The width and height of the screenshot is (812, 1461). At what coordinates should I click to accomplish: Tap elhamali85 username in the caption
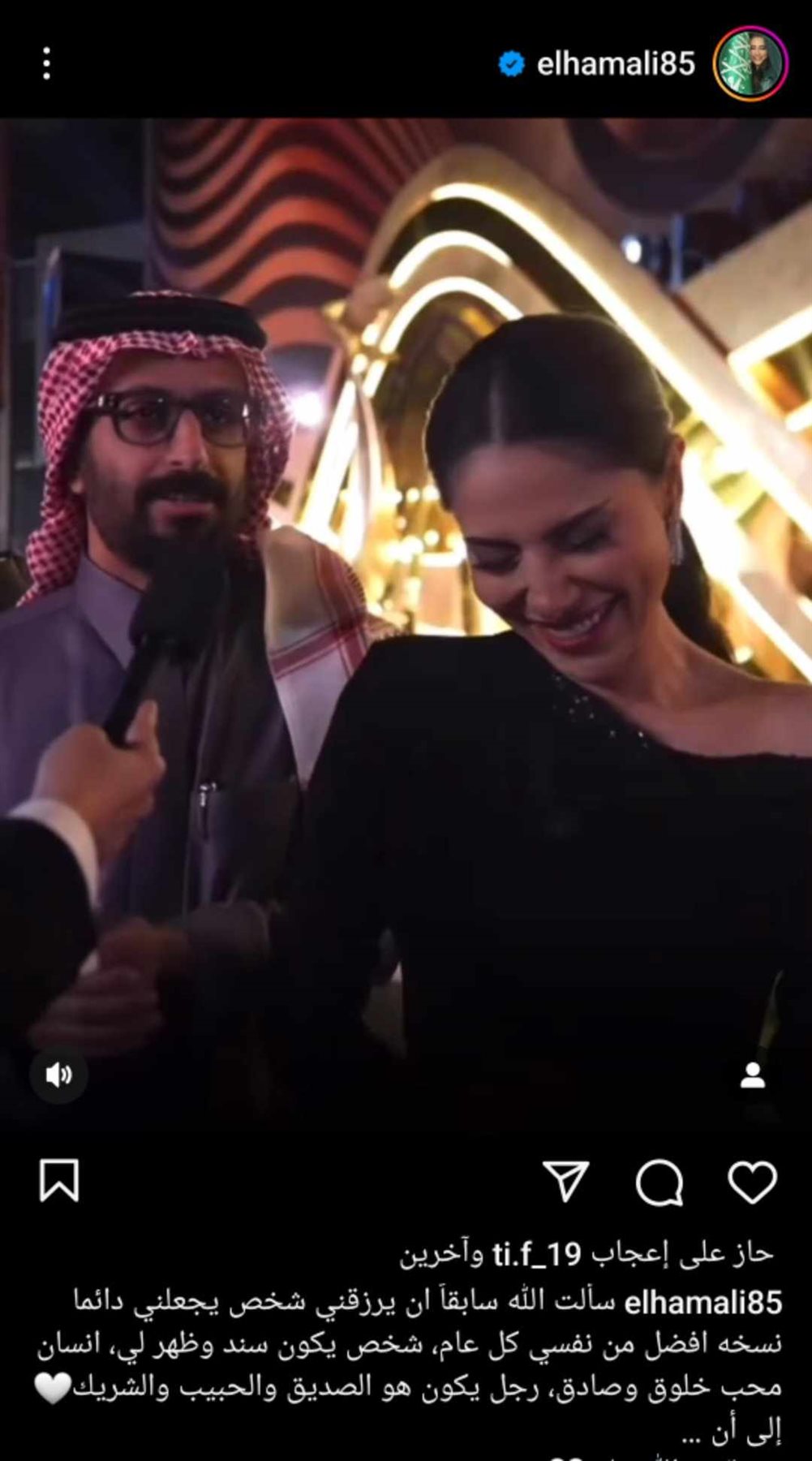[x=702, y=1303]
